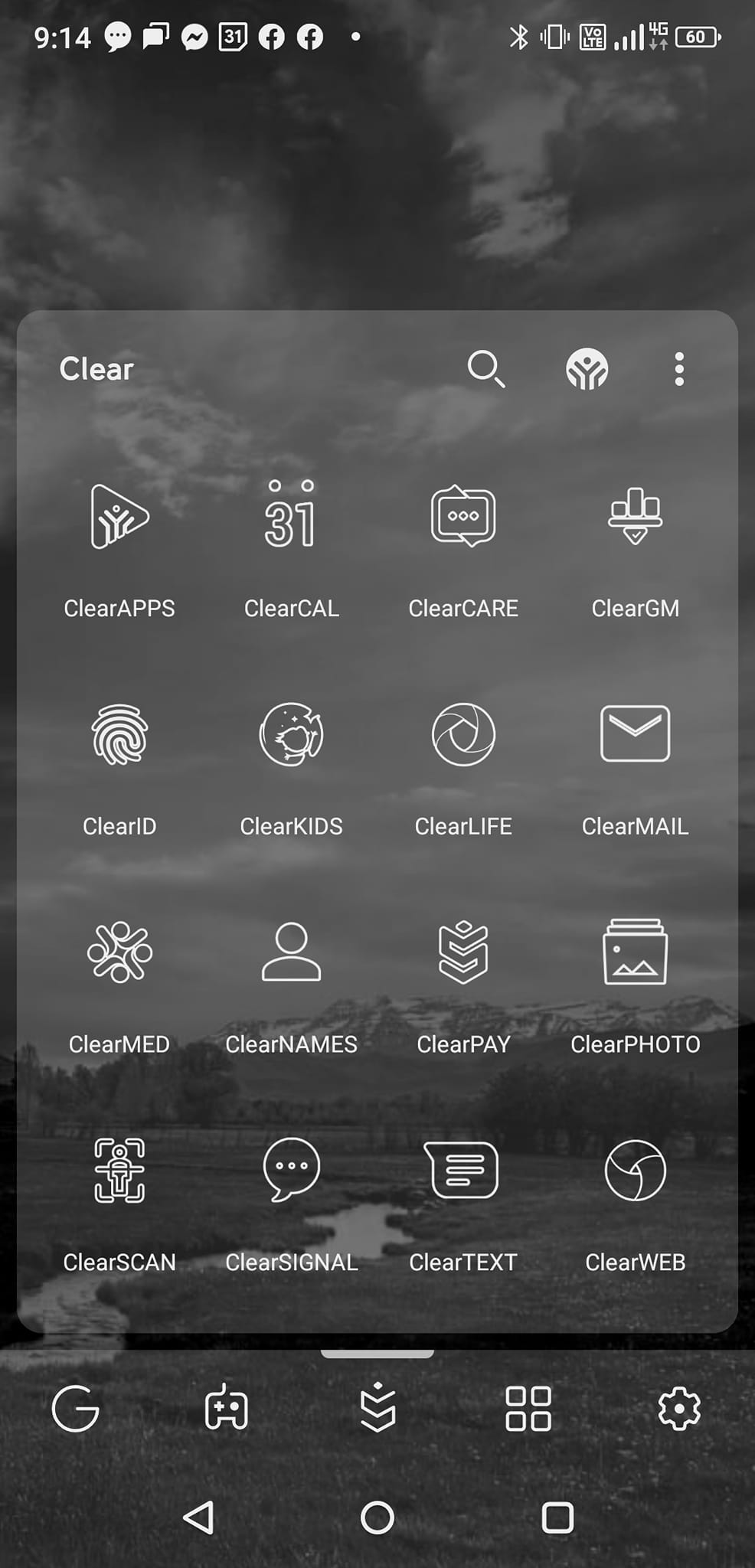This screenshot has height=1568, width=755.
Task: Open ClearWEB browser app
Action: 635,1170
